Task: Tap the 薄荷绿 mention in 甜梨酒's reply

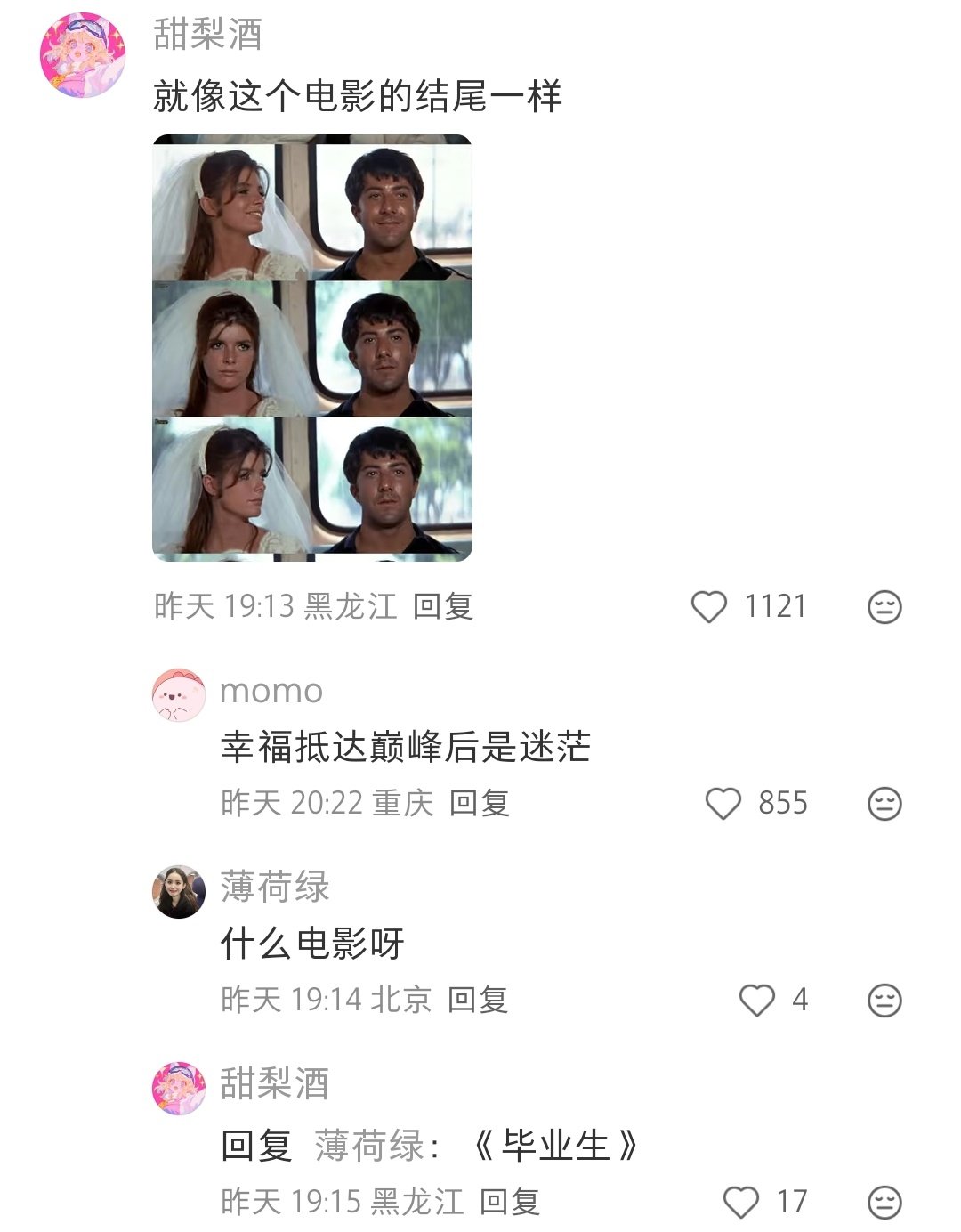Action: pyautogui.click(x=369, y=1147)
